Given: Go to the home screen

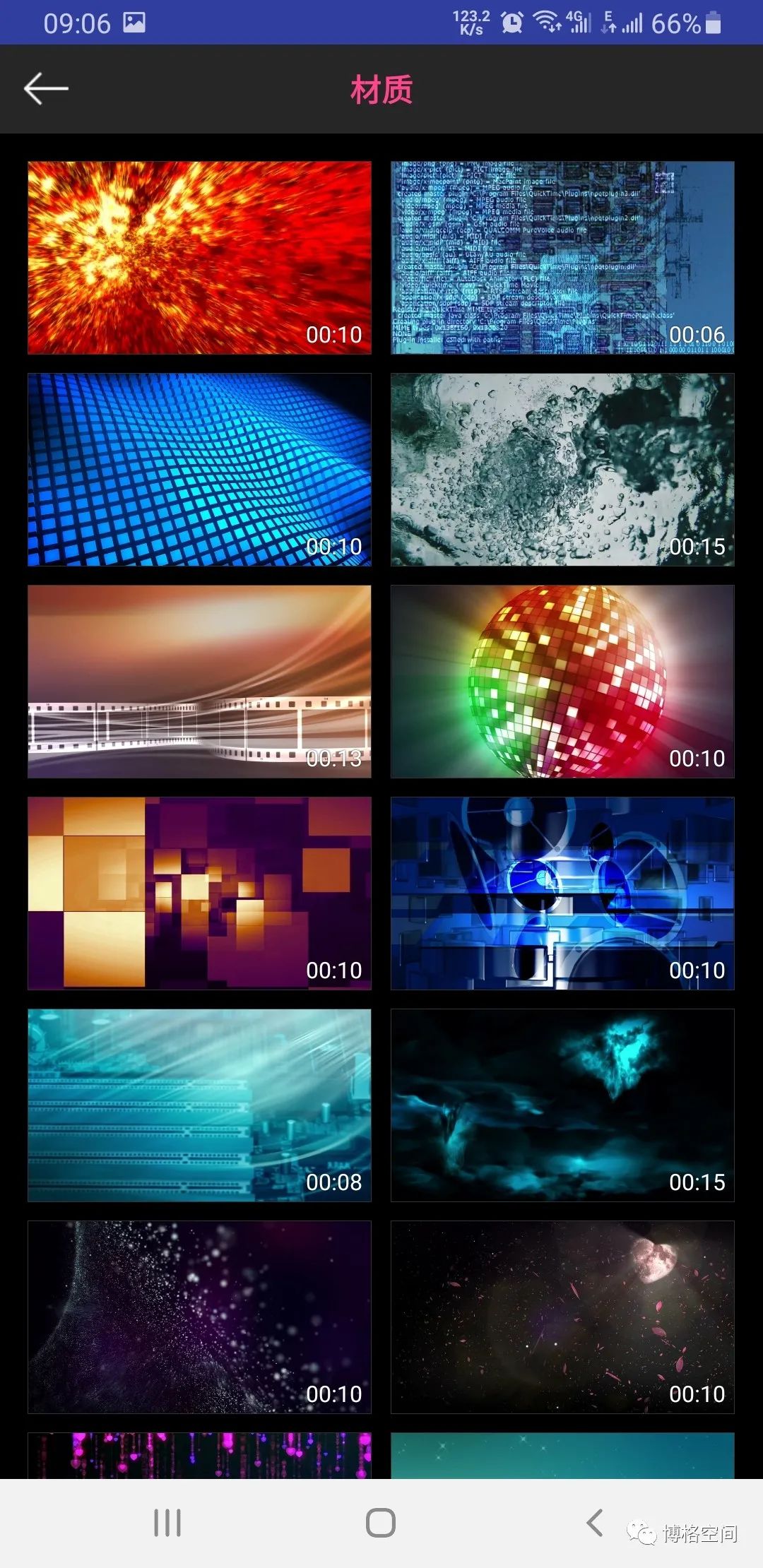Looking at the screenshot, I should 381,1523.
